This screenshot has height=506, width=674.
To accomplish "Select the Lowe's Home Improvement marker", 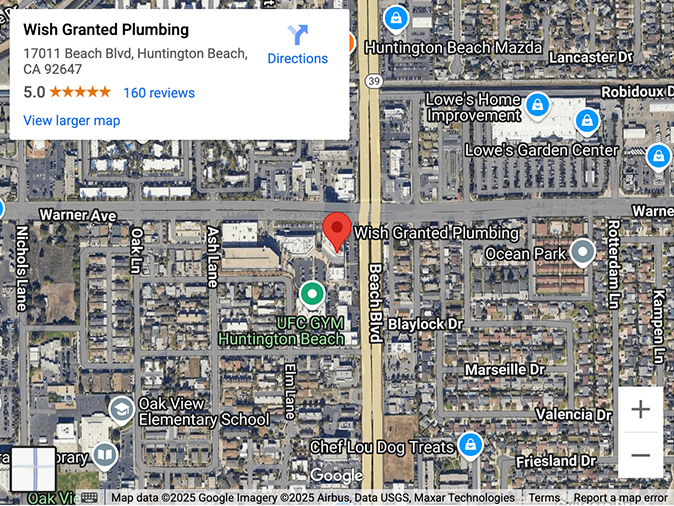I will (538, 104).
